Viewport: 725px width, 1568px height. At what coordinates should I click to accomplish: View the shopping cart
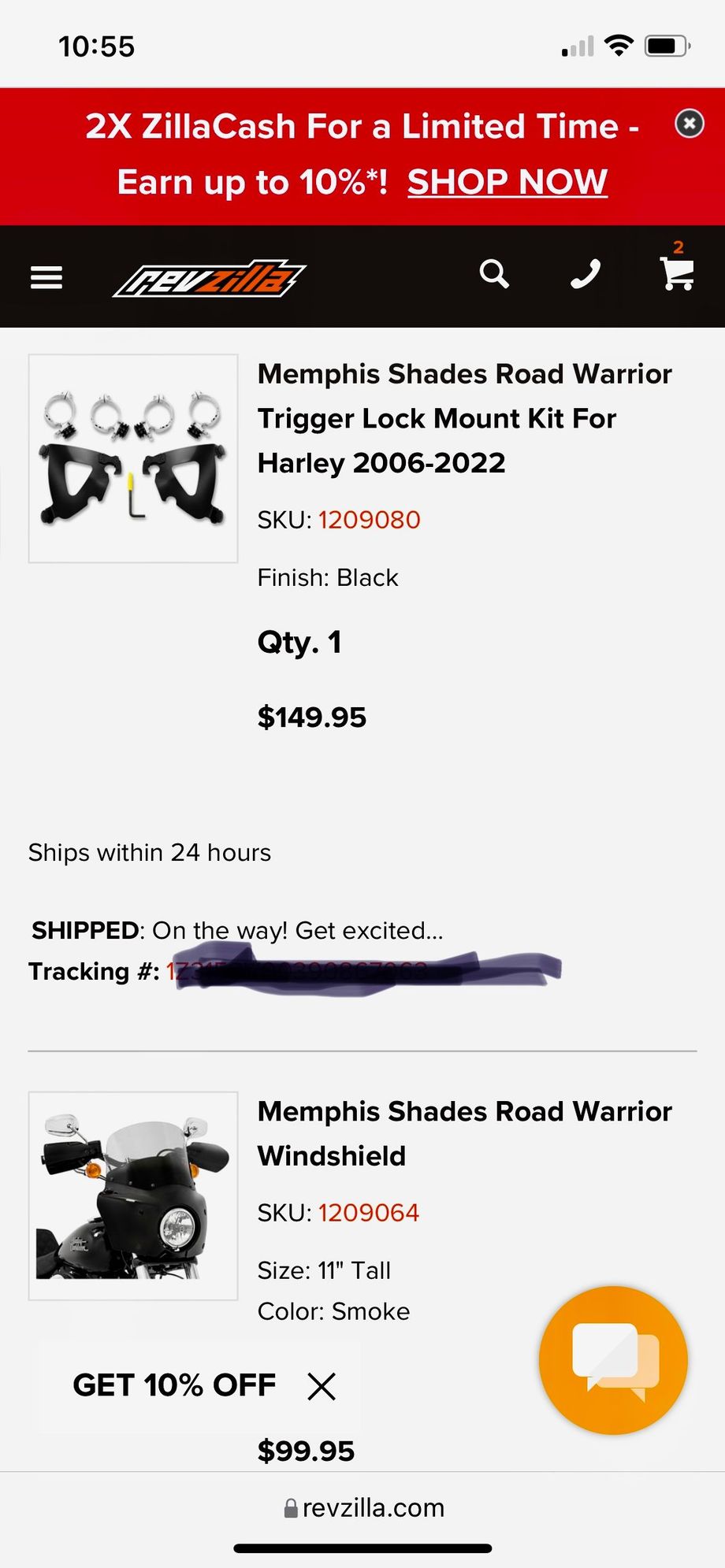(677, 272)
